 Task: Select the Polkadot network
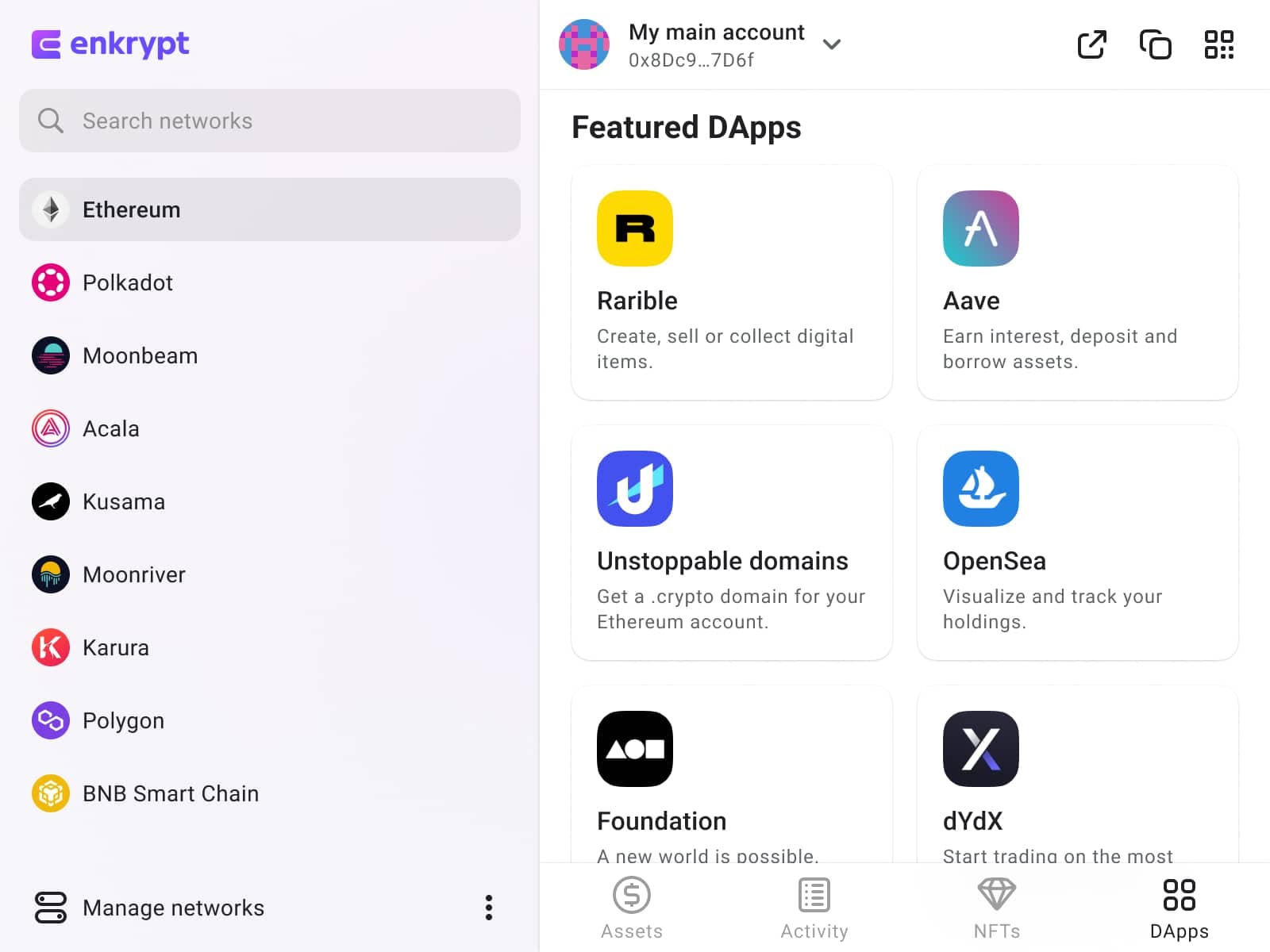(x=127, y=282)
